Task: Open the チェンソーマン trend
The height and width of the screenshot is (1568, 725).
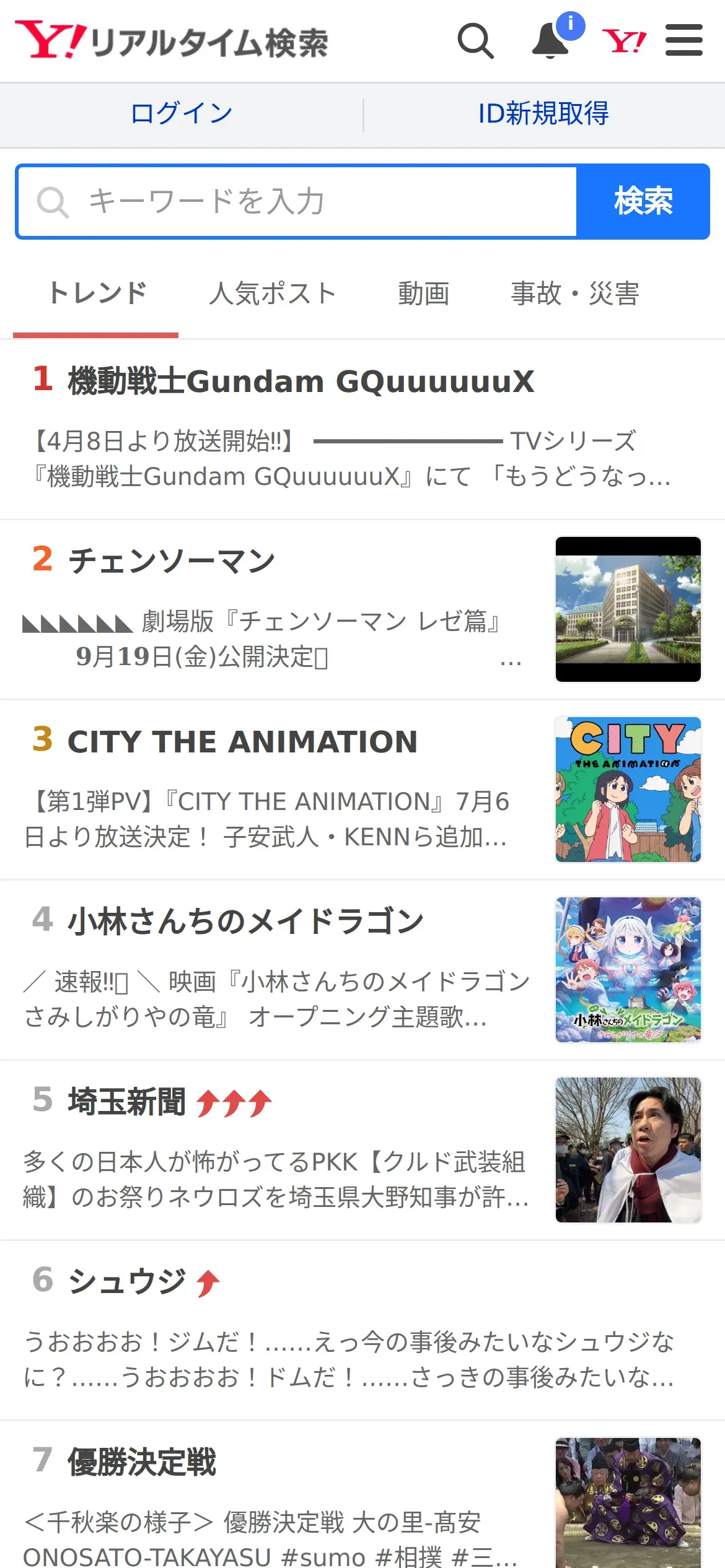Action: pyautogui.click(x=172, y=561)
